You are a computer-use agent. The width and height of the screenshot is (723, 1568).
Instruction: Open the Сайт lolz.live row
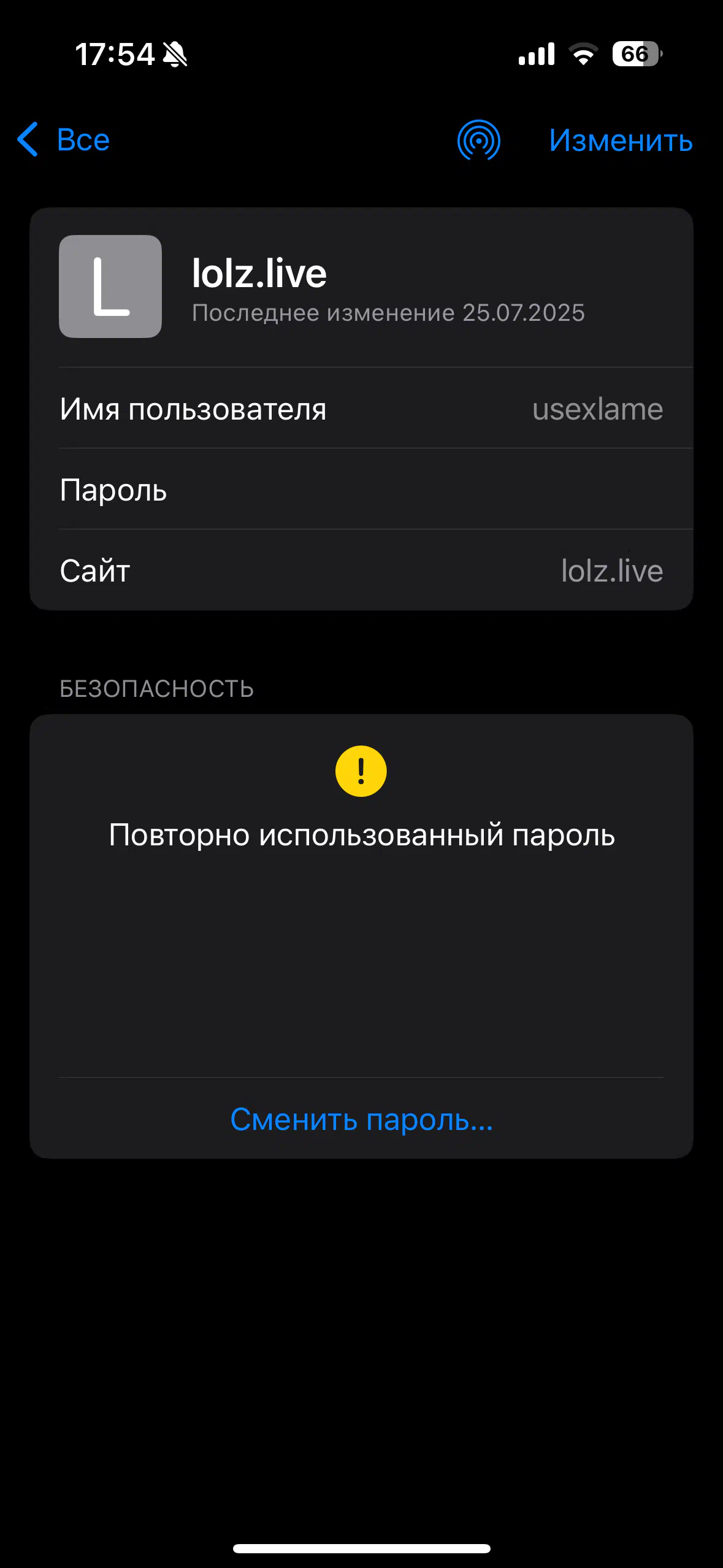pos(361,571)
